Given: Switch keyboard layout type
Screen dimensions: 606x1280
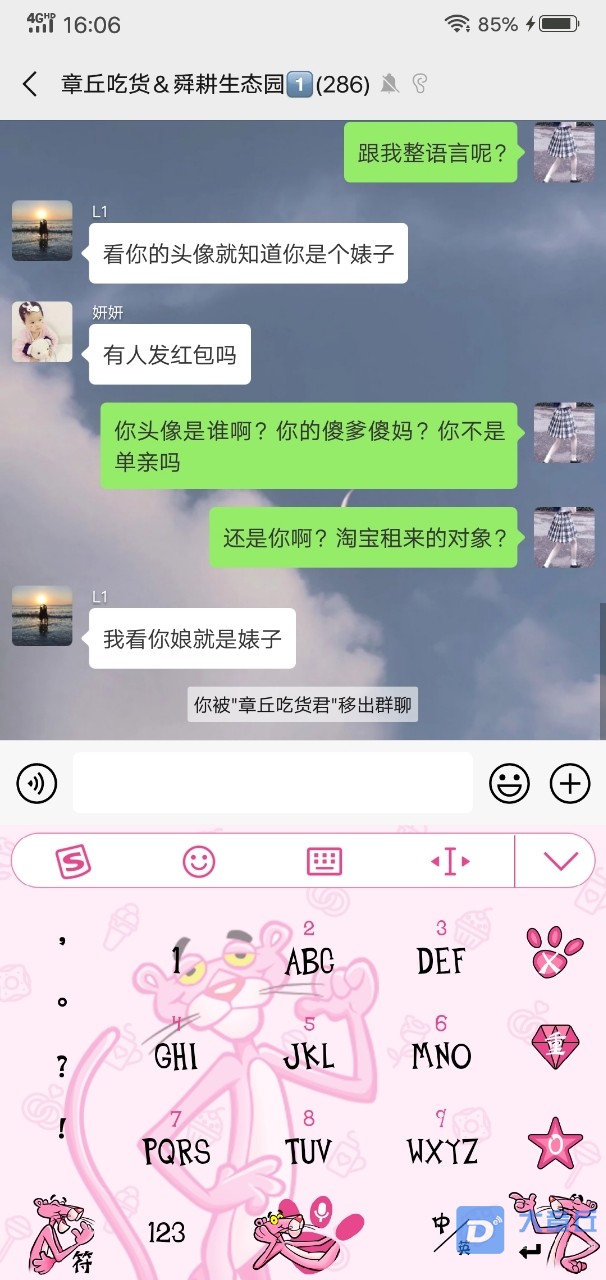Looking at the screenshot, I should 324,861.
